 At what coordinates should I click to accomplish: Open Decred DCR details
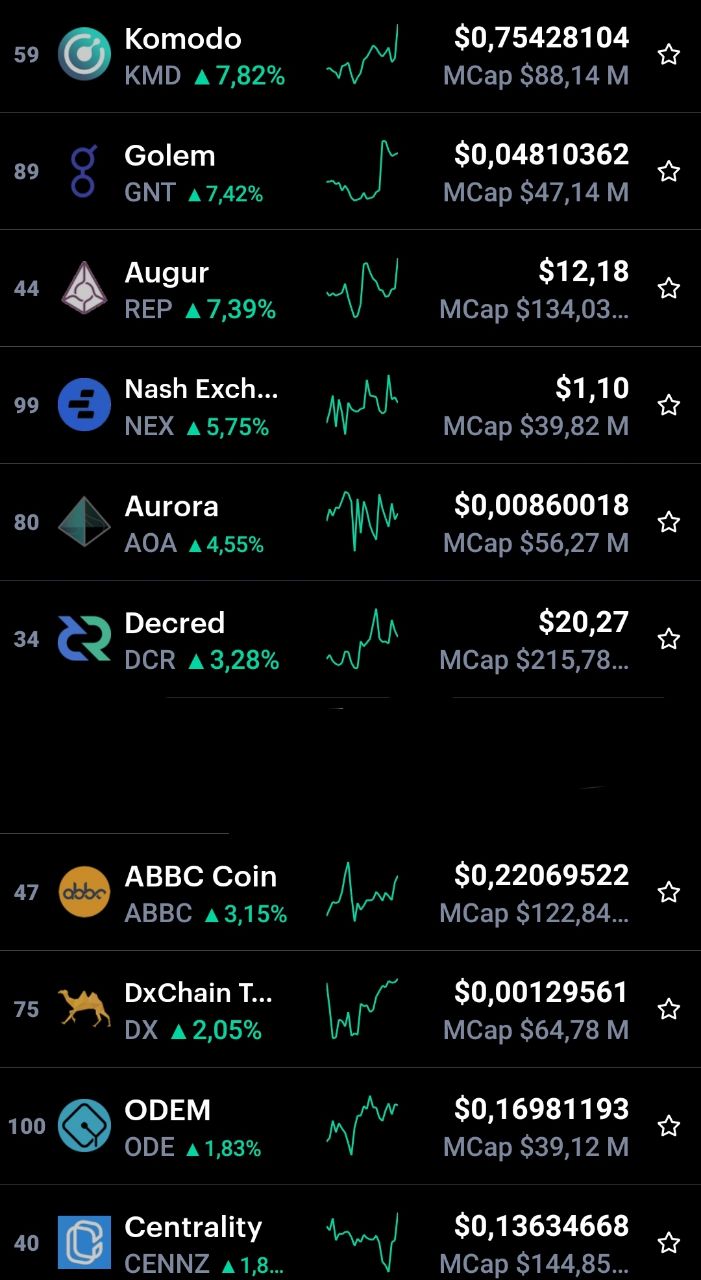point(350,639)
